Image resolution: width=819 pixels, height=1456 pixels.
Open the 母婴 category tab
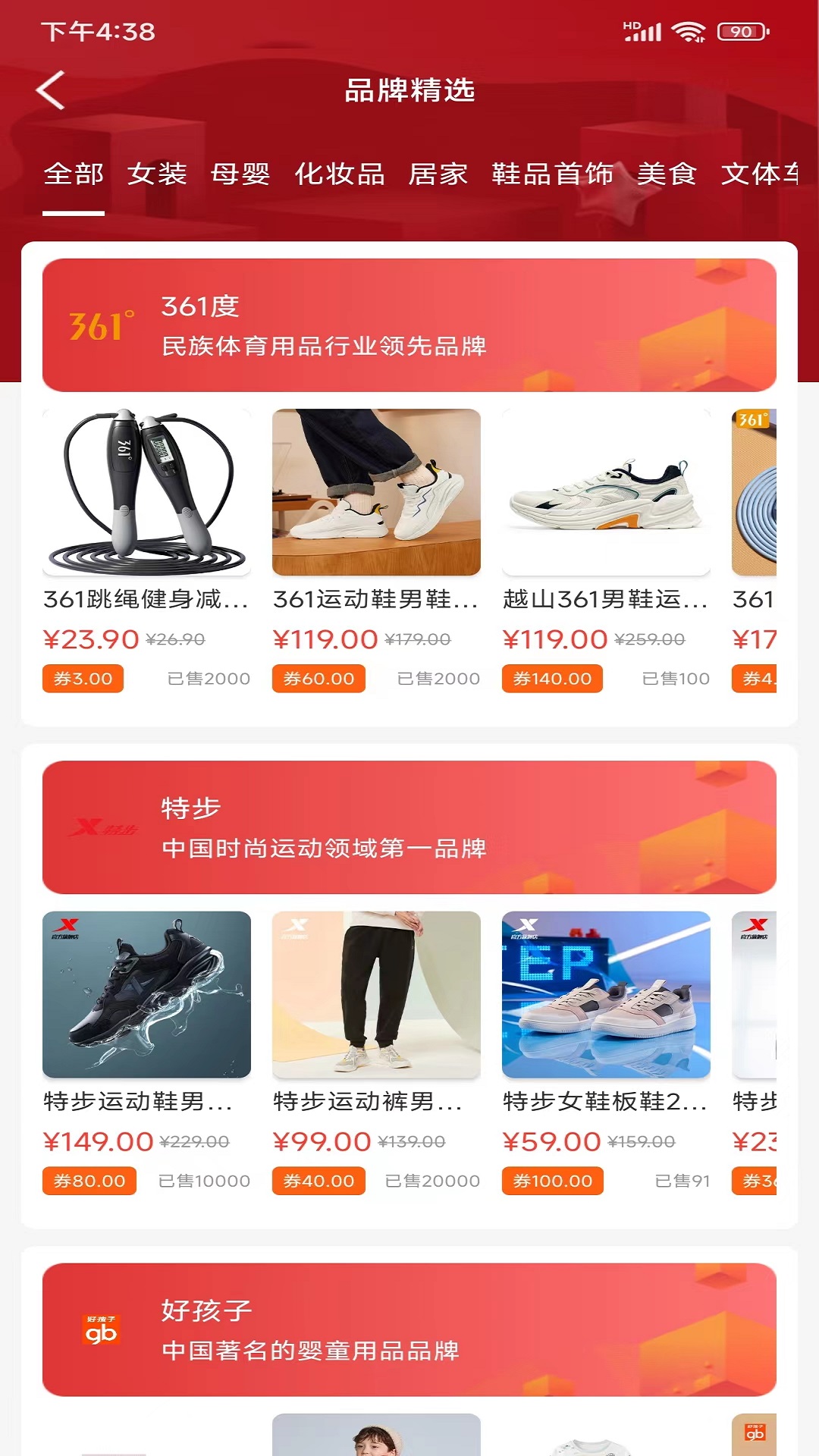tap(240, 174)
